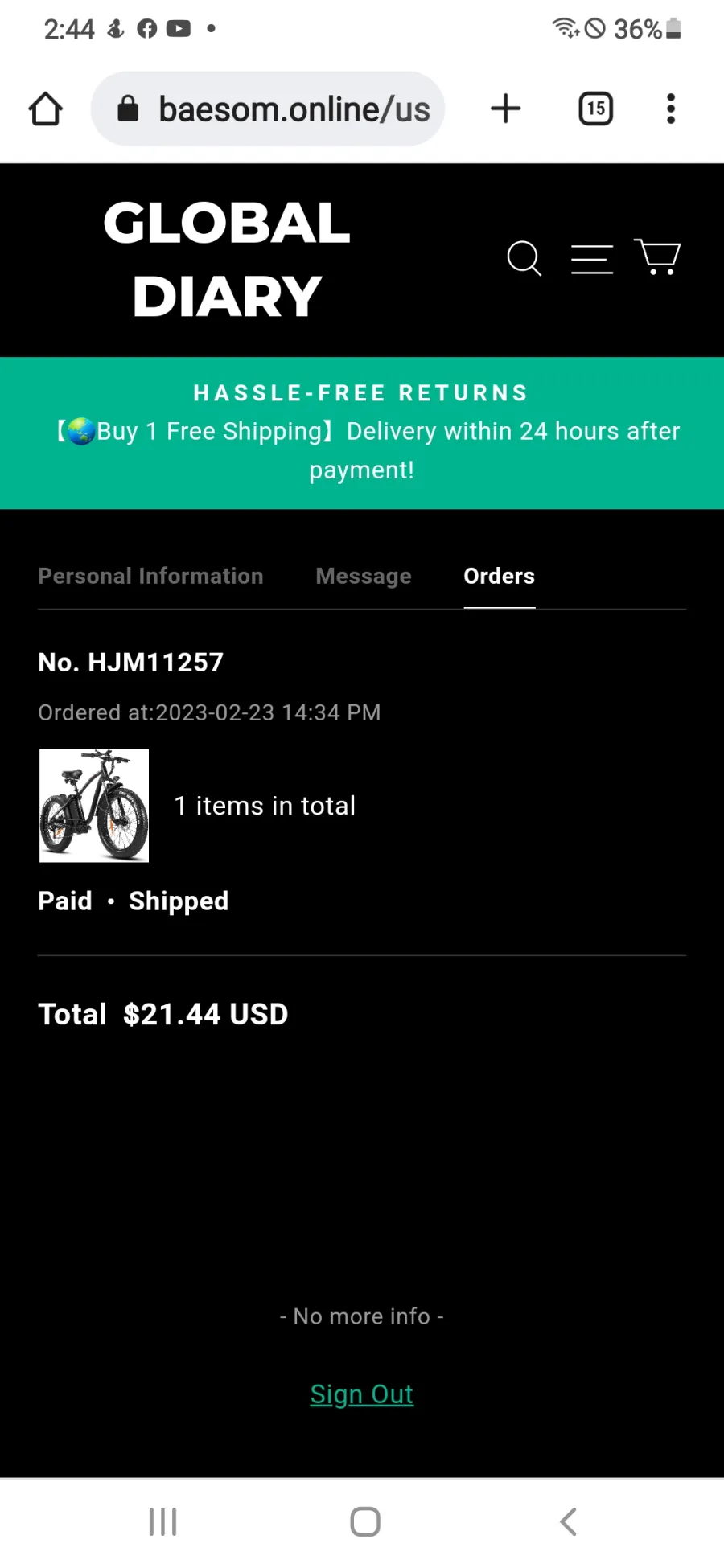This screenshot has width=724, height=1568.
Task: Tap the browser home icon
Action: pos(46,109)
